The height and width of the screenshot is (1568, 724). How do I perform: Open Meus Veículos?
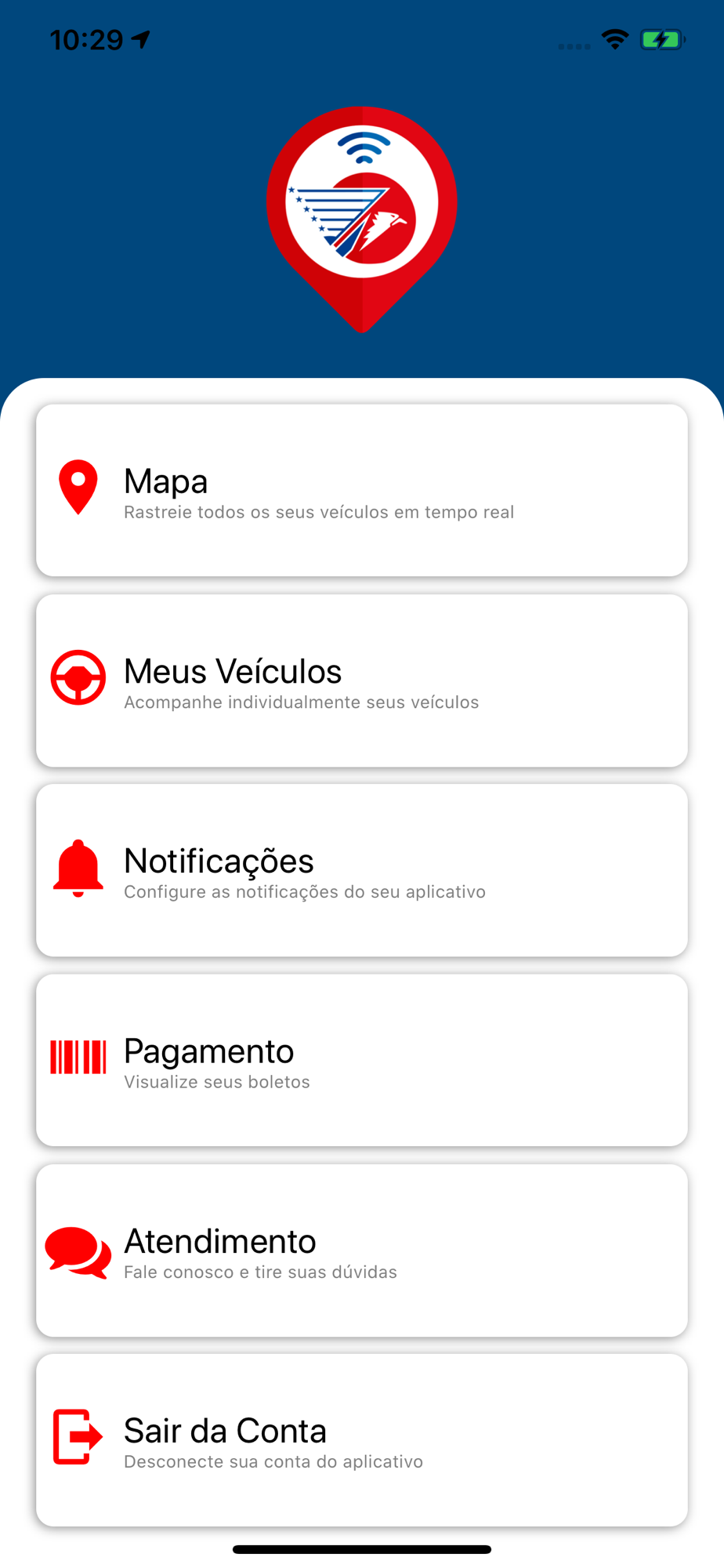point(362,681)
